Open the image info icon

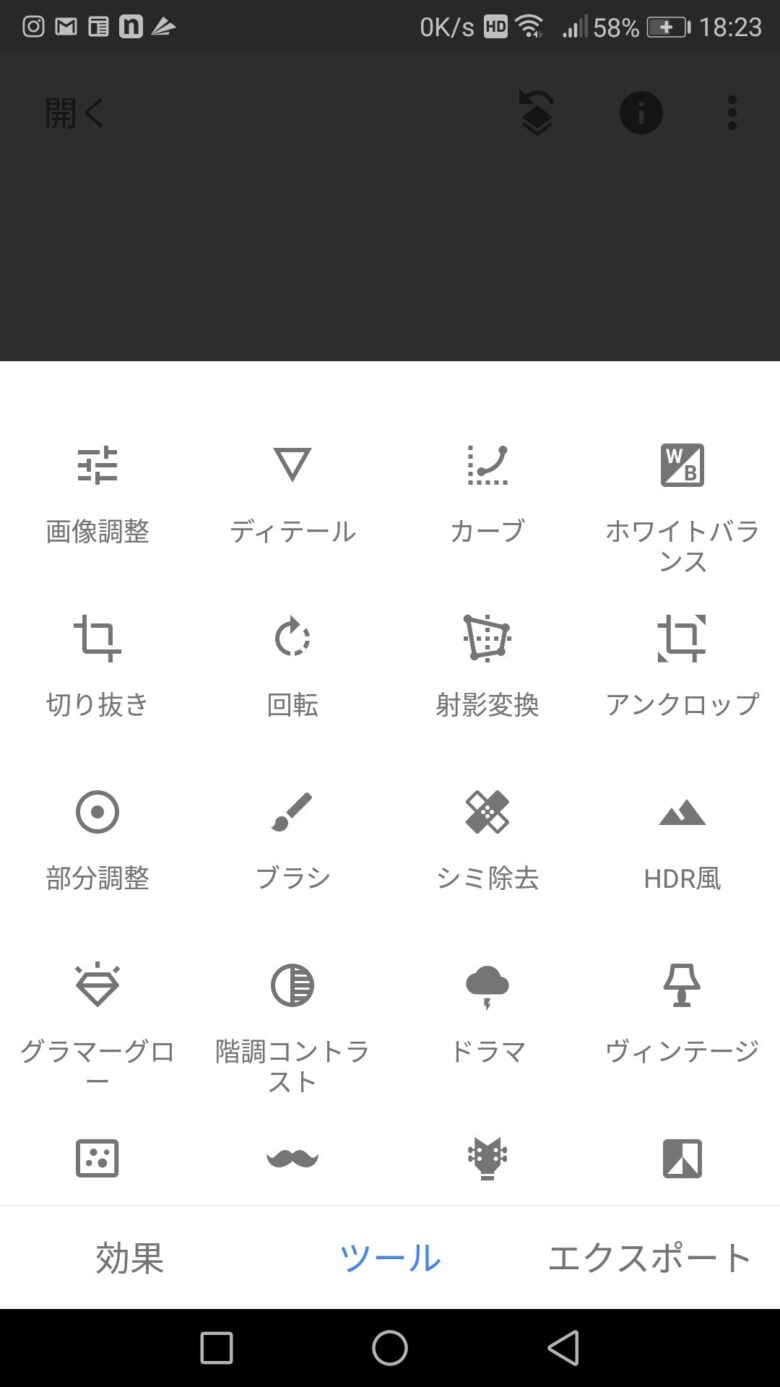641,113
